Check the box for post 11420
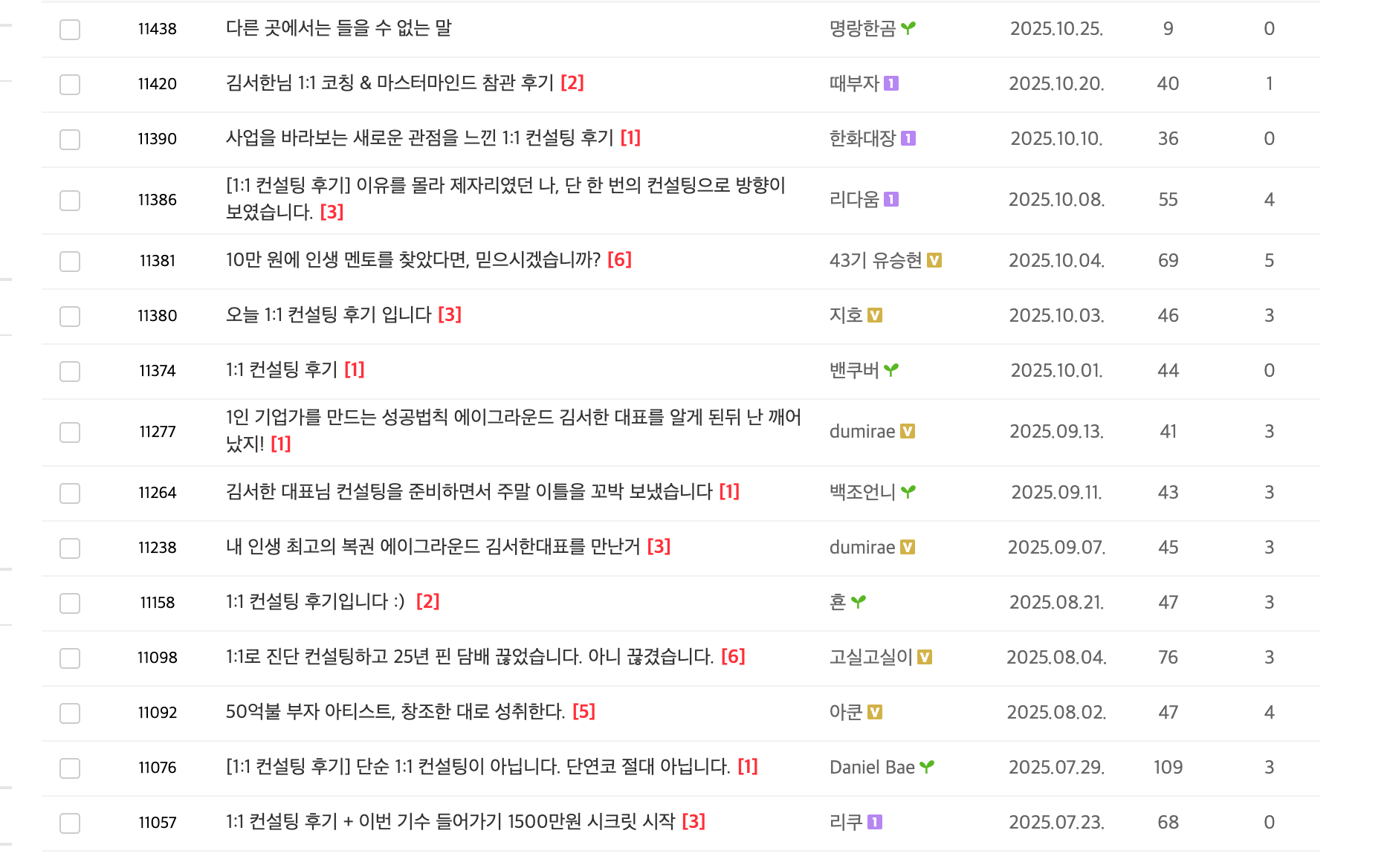 coord(70,85)
